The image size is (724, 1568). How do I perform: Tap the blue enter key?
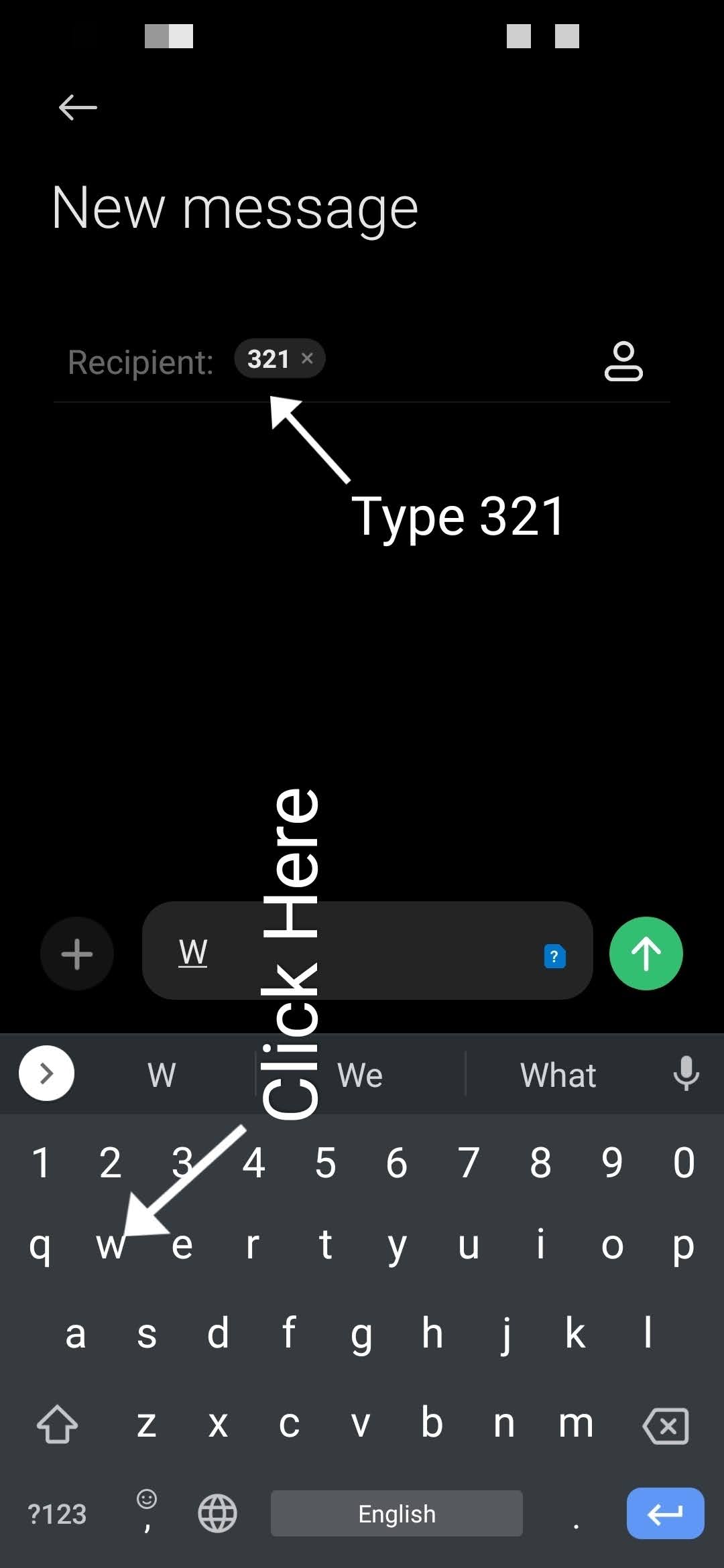665,1514
